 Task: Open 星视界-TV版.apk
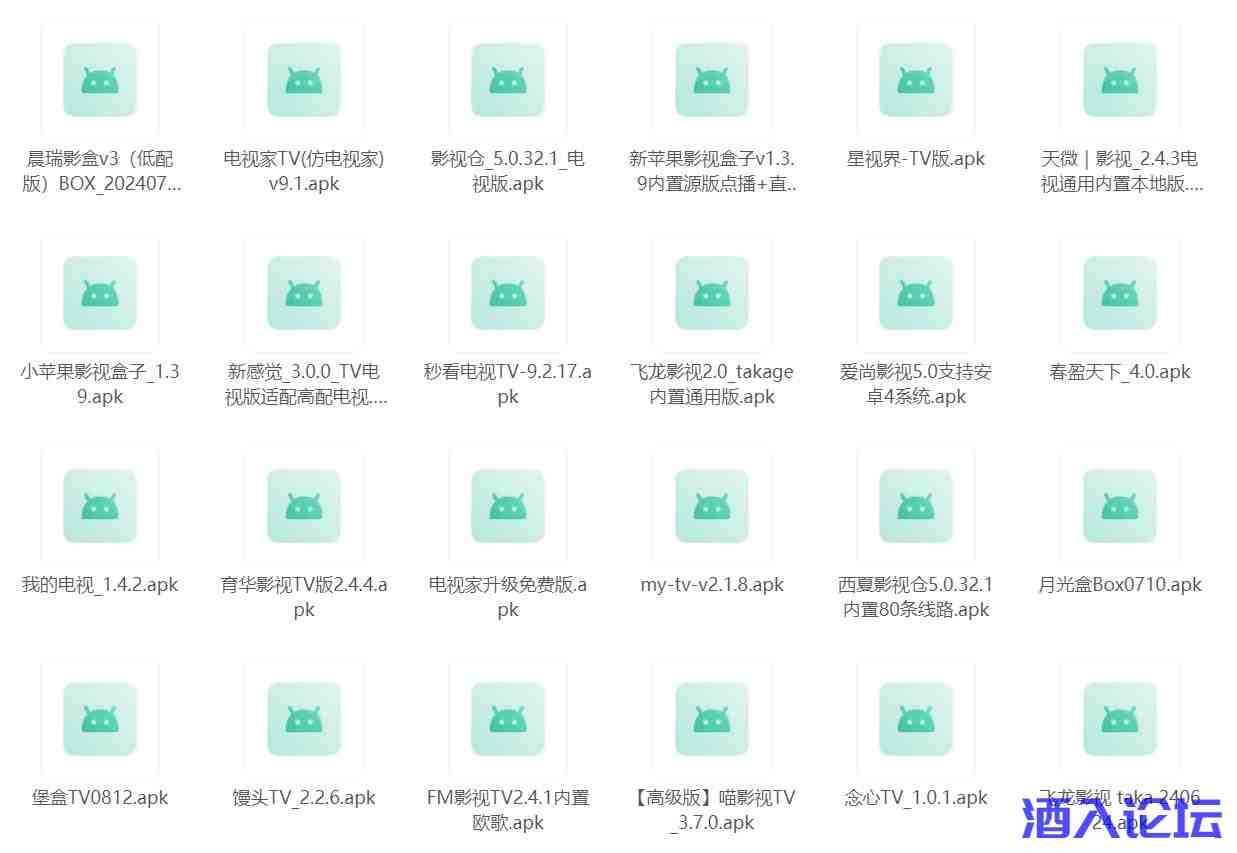(916, 80)
